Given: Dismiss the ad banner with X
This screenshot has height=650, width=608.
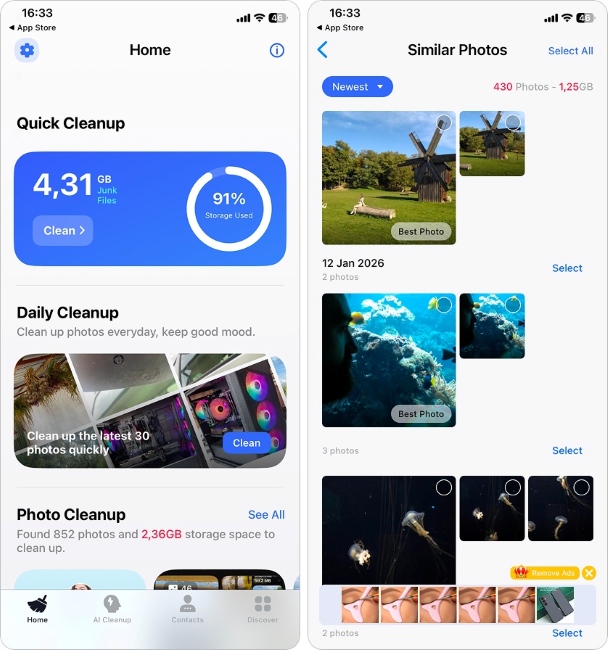Looking at the screenshot, I should 589,573.
